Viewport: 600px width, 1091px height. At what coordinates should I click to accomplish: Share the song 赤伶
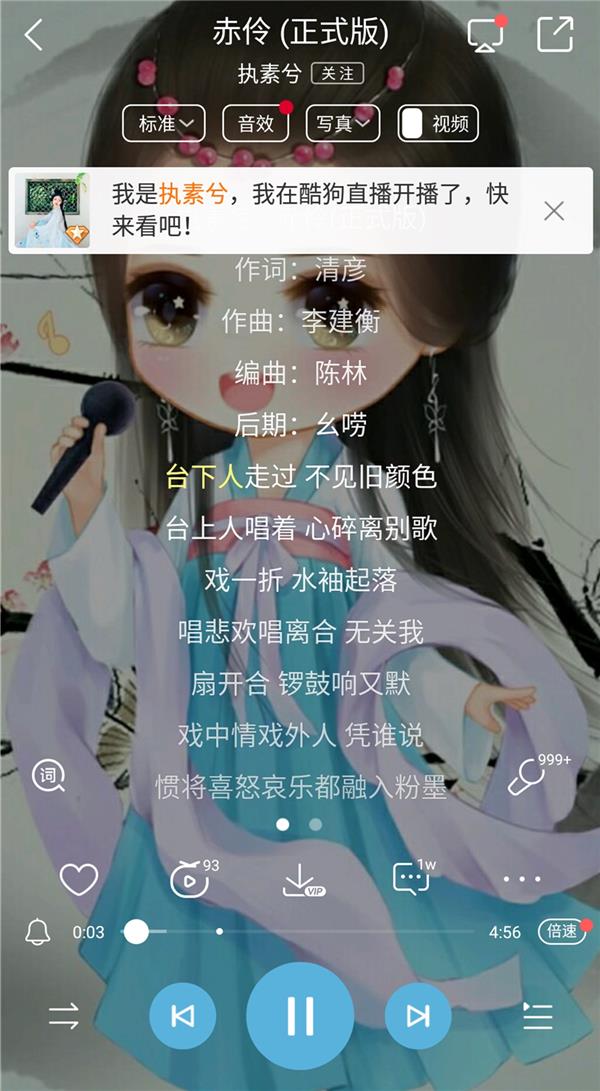point(555,34)
